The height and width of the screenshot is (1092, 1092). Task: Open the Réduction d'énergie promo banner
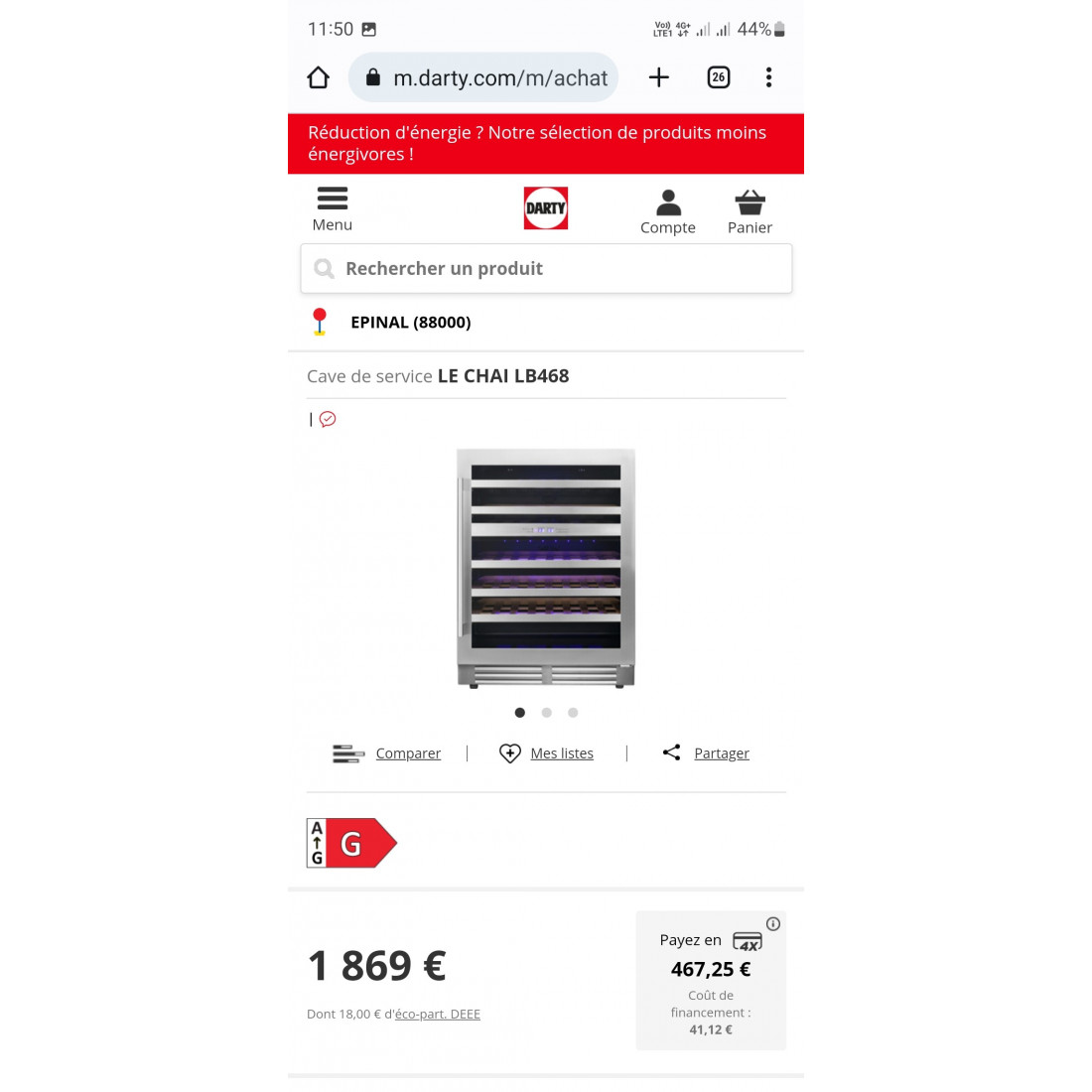click(545, 144)
